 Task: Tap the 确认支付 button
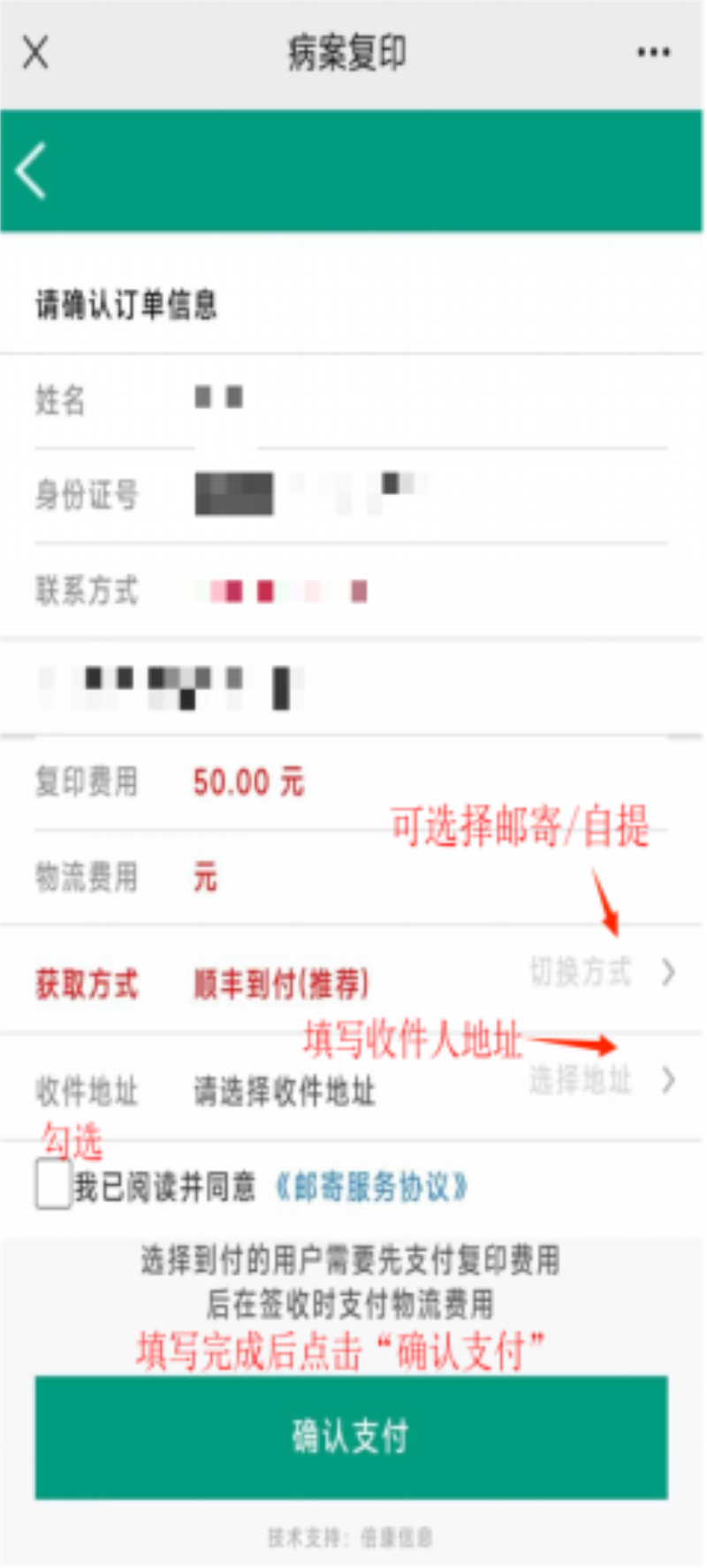click(x=351, y=1436)
